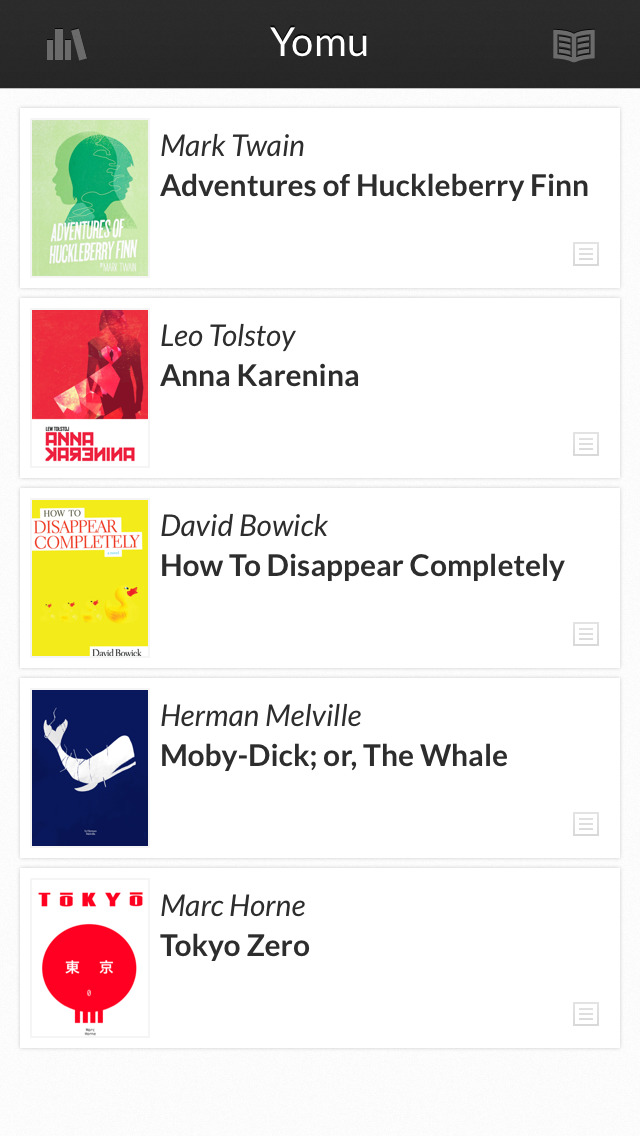Show details icon for Anna Karenina
This screenshot has height=1136, width=640.
(x=586, y=444)
